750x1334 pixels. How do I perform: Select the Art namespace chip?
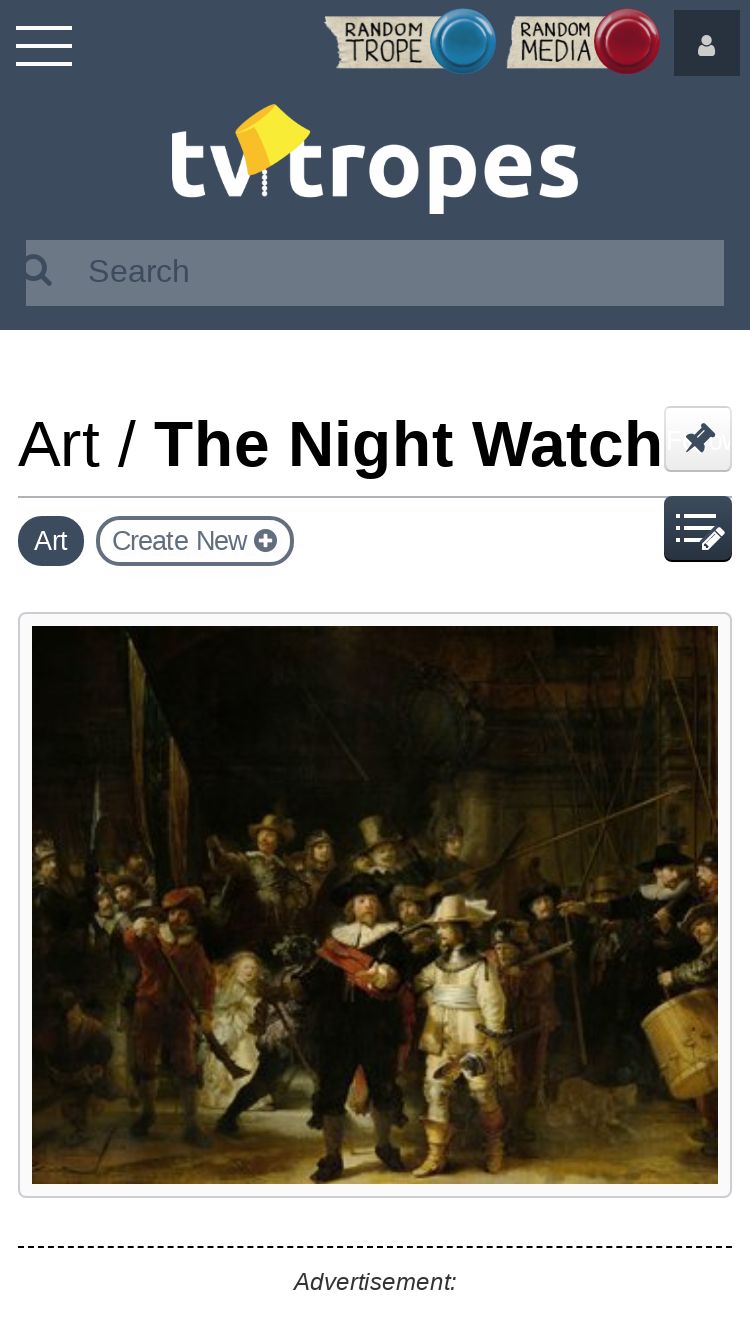pos(51,541)
